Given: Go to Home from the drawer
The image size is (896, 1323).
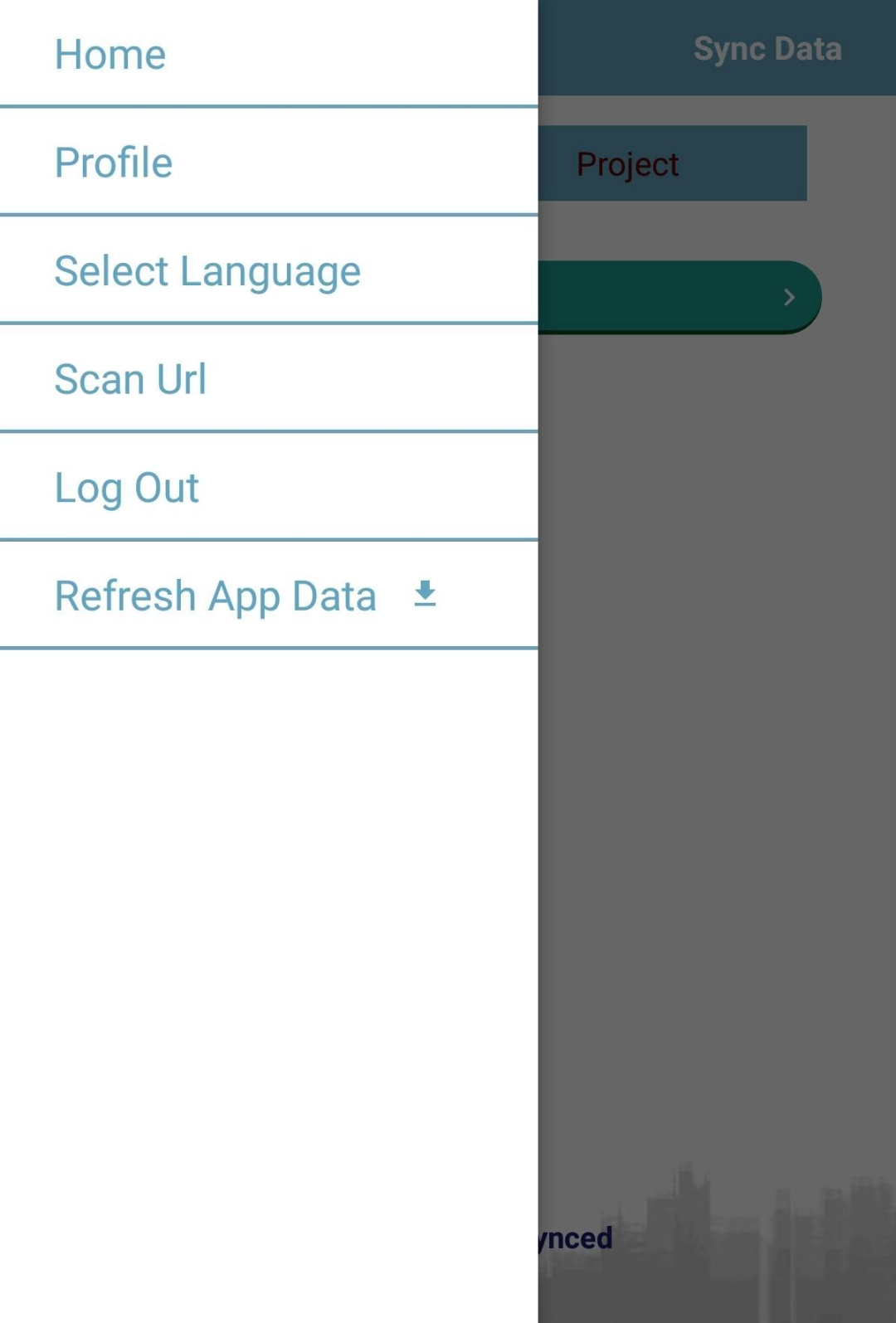Looking at the screenshot, I should coord(110,55).
